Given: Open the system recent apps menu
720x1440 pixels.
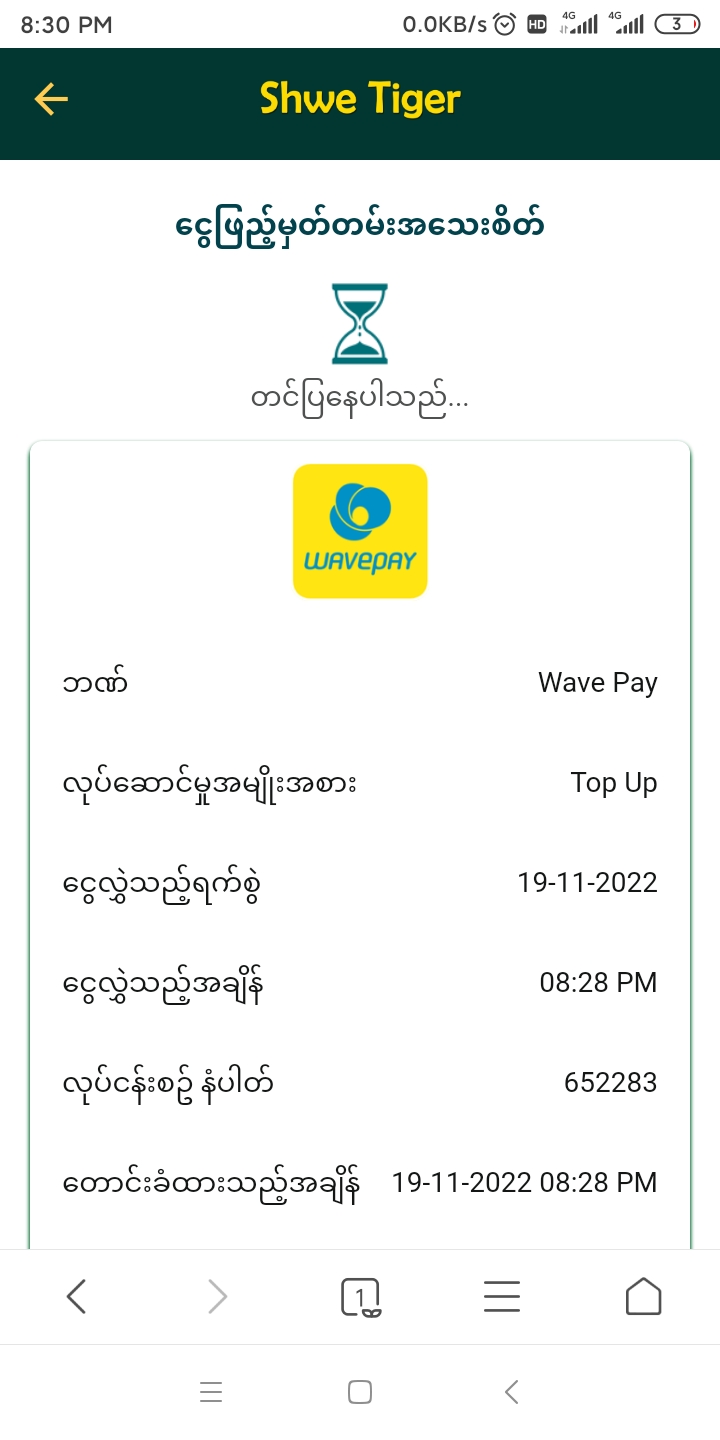Looking at the screenshot, I should 211,1392.
